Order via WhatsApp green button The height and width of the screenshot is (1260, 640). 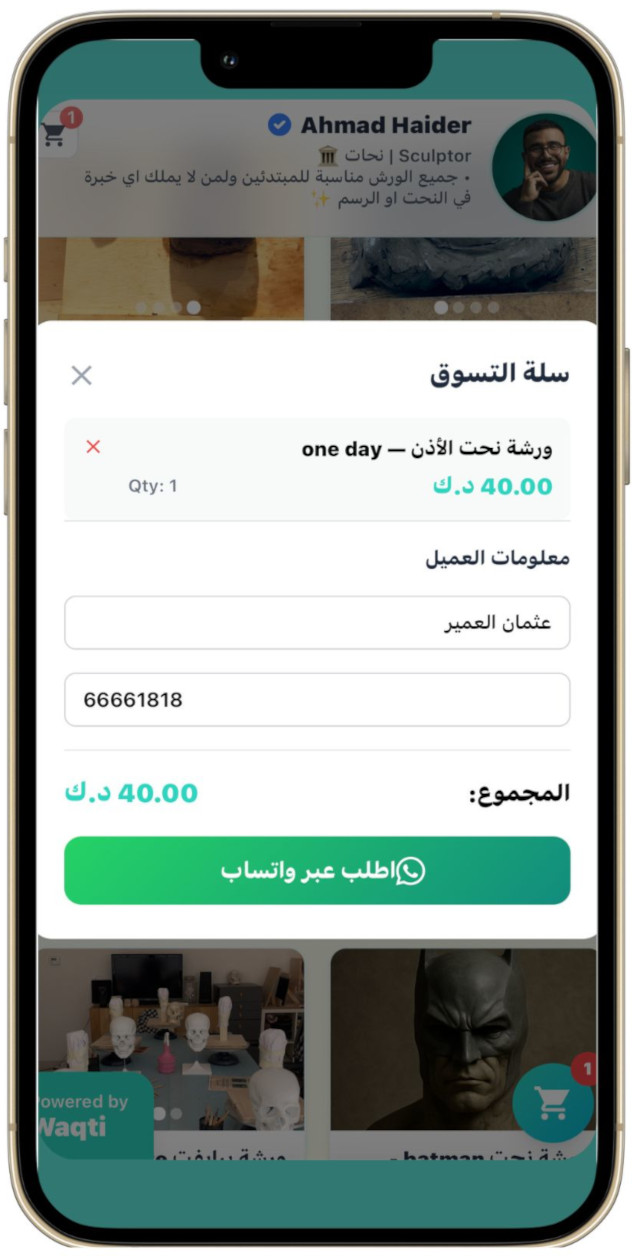(317, 870)
